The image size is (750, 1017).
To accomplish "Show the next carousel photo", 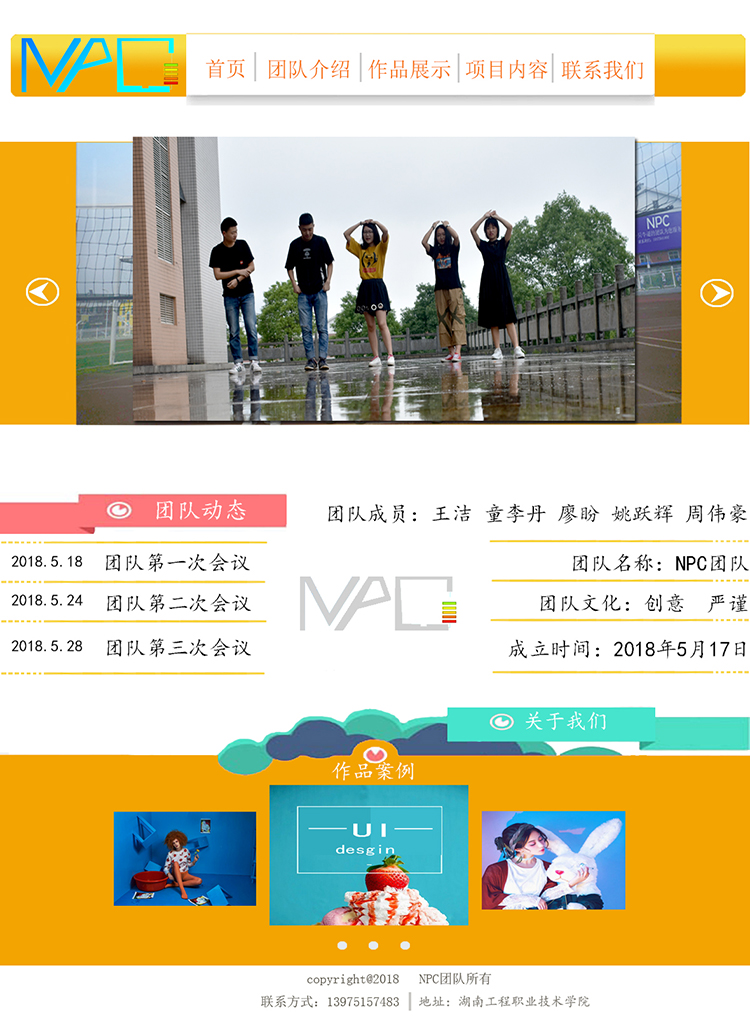I will (716, 292).
